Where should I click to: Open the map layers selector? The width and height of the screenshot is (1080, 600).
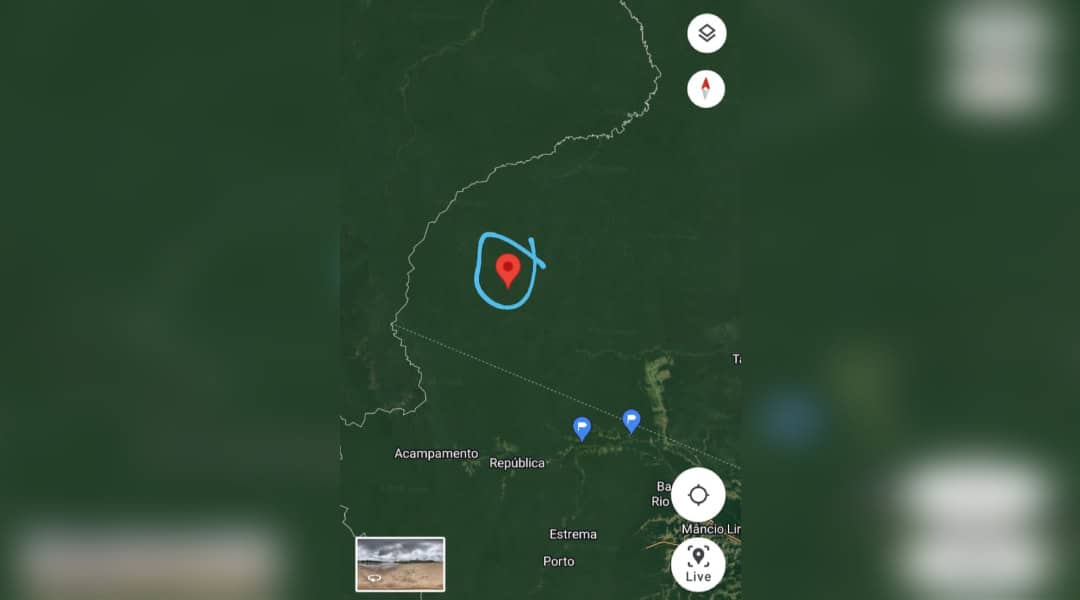pos(706,34)
